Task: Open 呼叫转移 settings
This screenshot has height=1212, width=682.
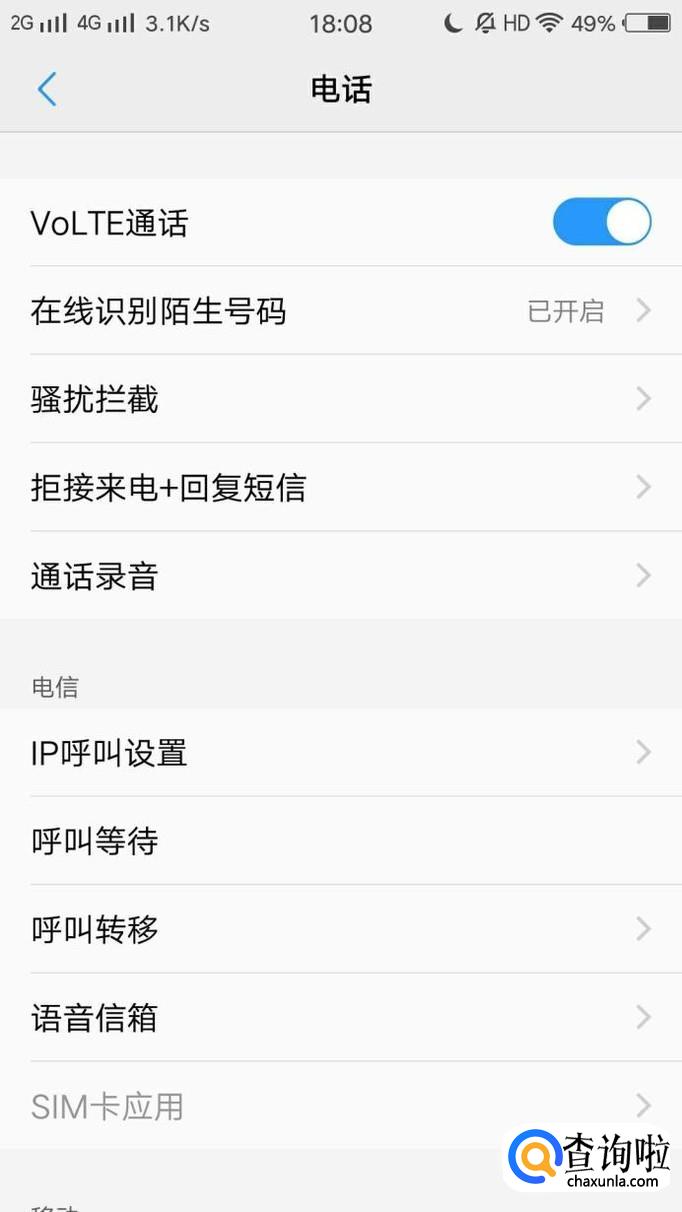Action: coord(340,929)
